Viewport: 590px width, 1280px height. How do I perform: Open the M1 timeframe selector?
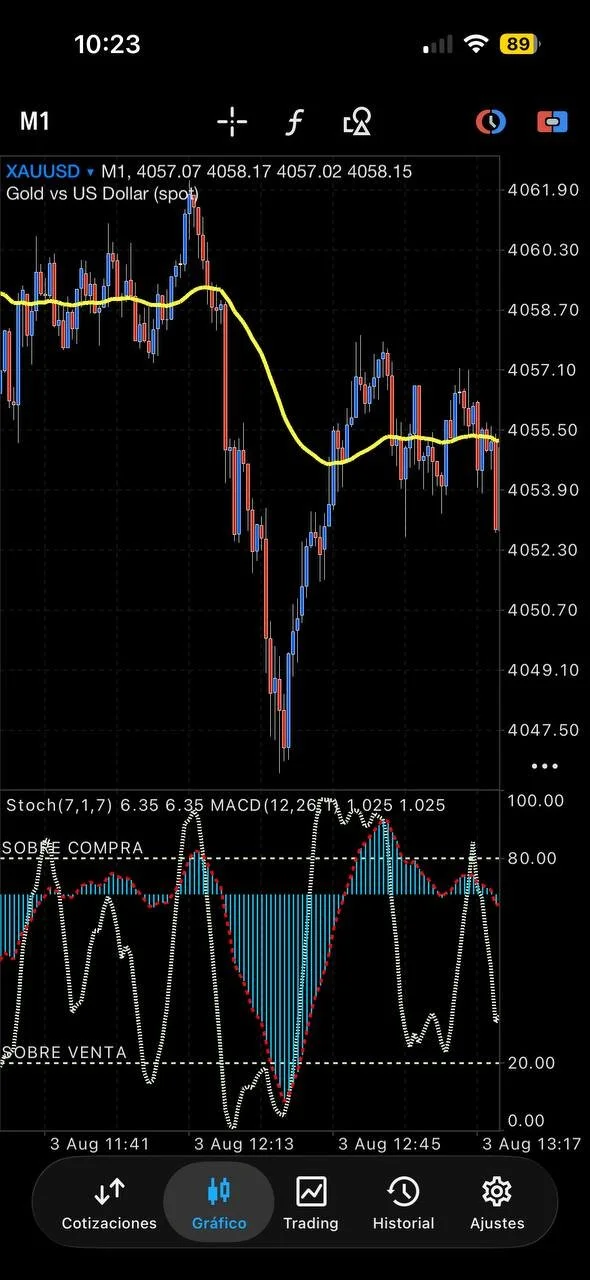tap(35, 122)
